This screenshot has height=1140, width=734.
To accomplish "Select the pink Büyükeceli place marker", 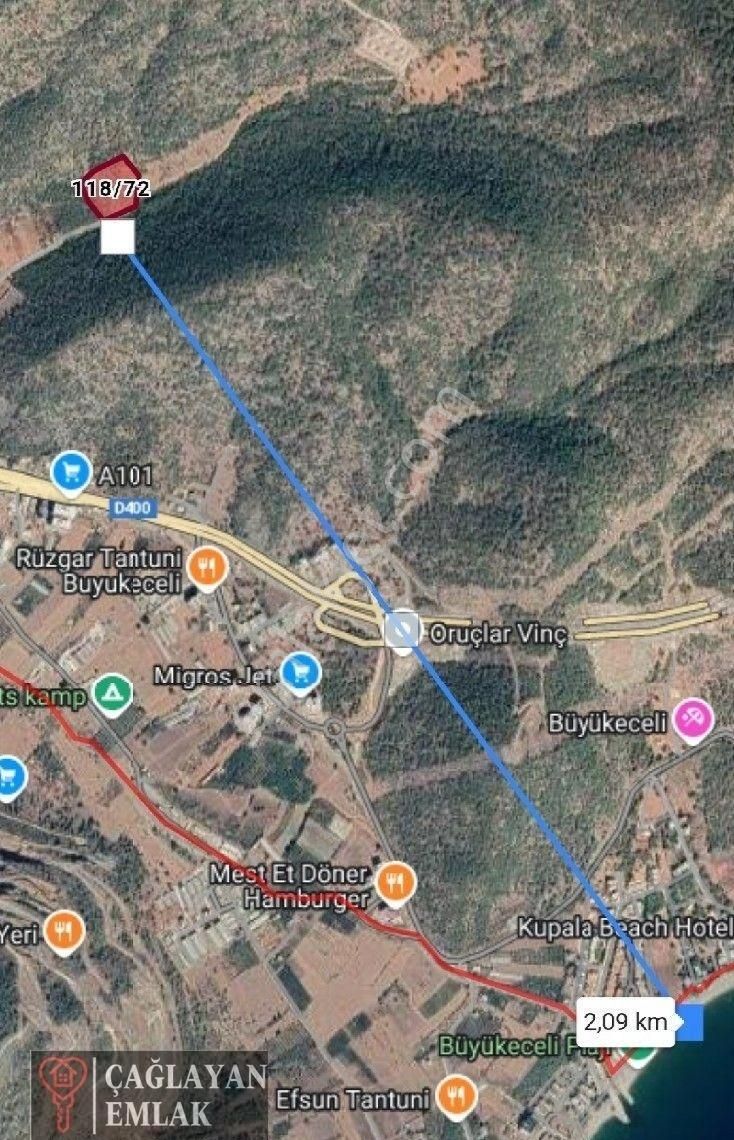I will click(690, 718).
